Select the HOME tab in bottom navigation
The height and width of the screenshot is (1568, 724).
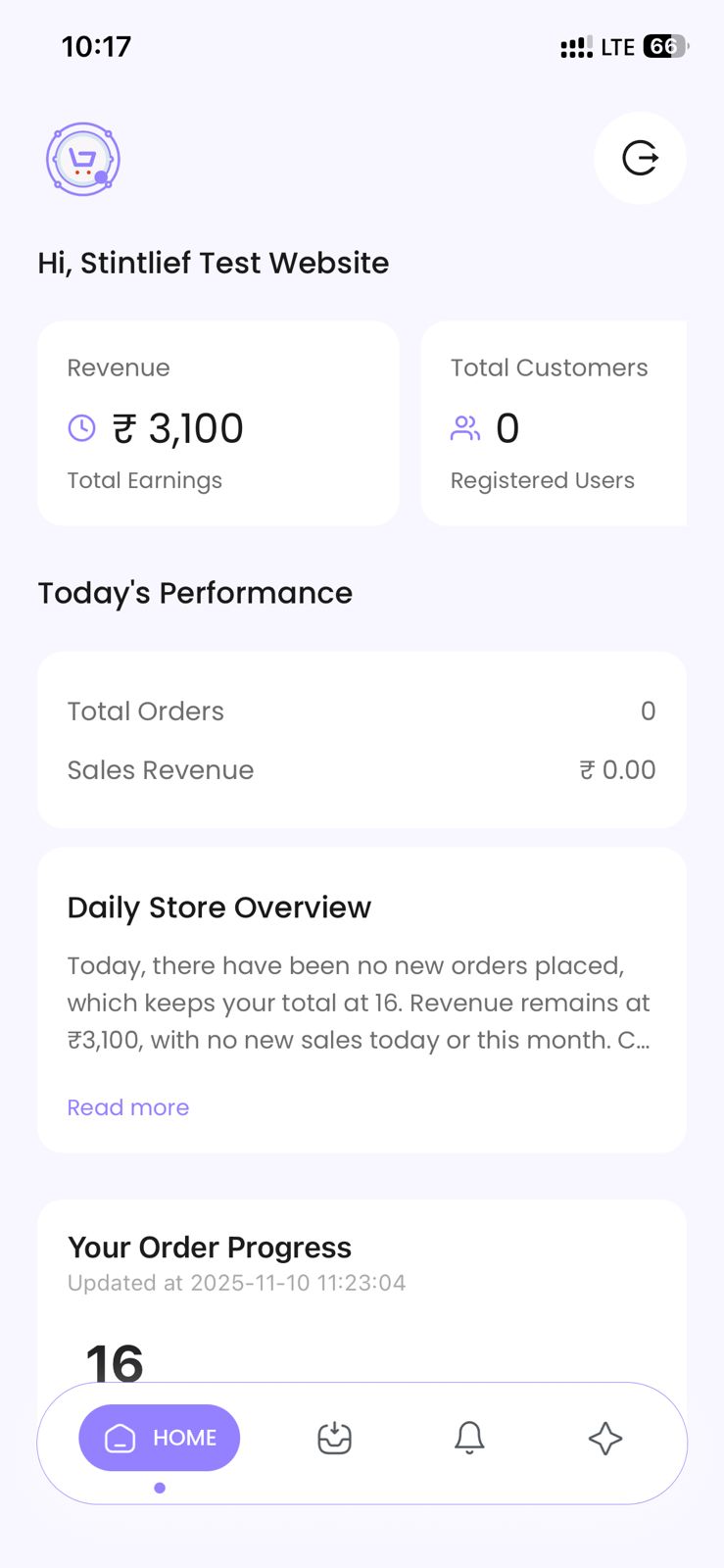pyautogui.click(x=159, y=1437)
